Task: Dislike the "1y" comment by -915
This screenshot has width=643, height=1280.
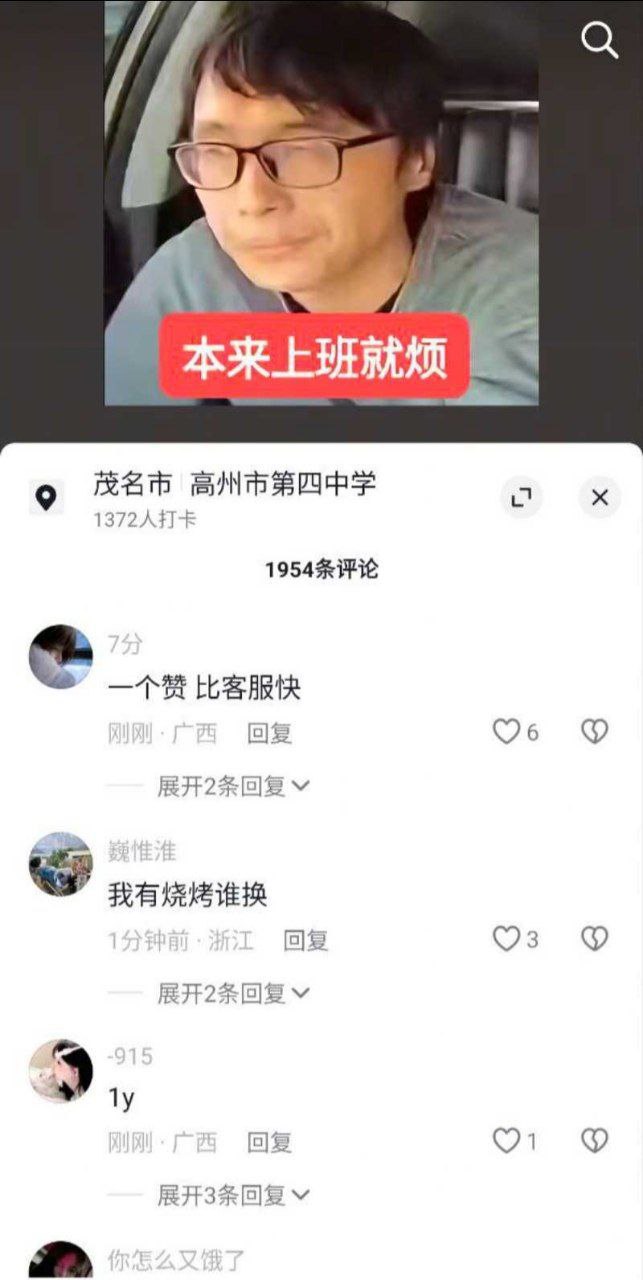Action: 594,1140
